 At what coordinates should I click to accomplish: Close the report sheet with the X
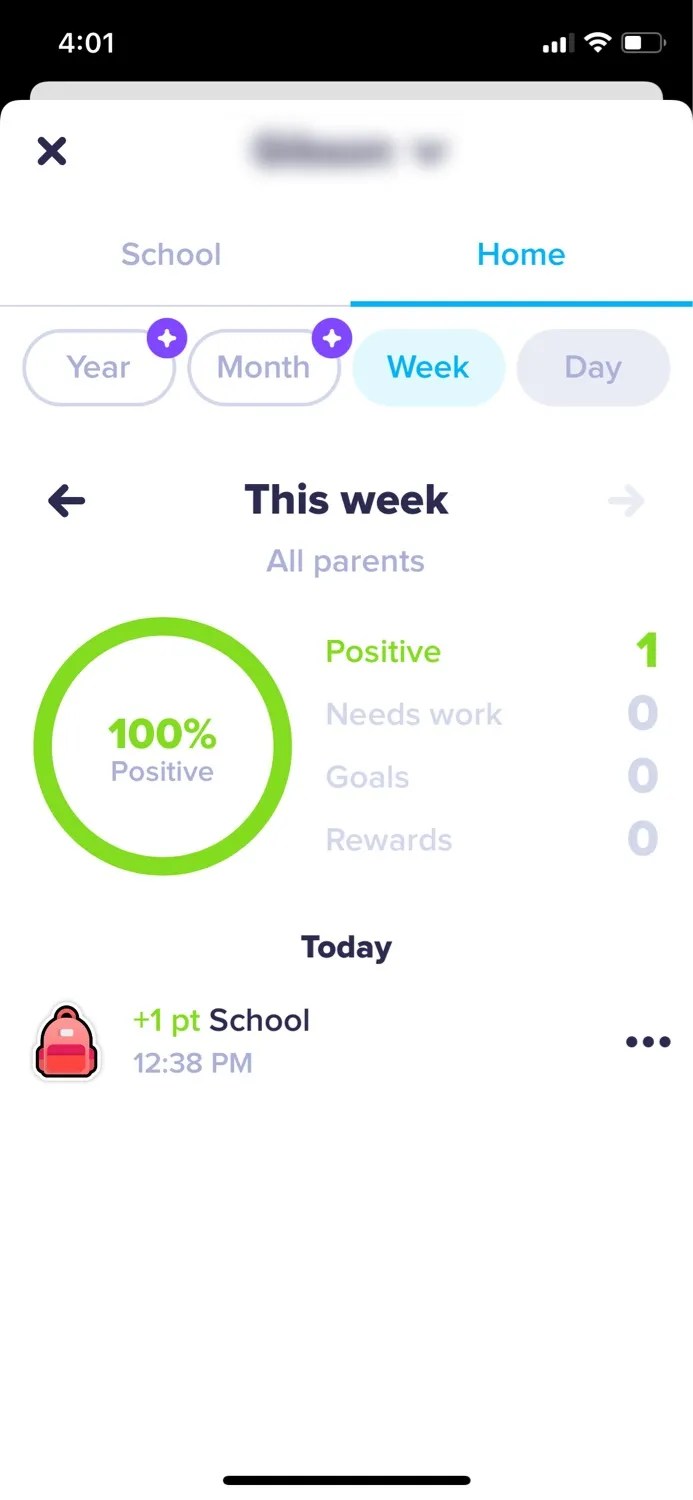[52, 151]
